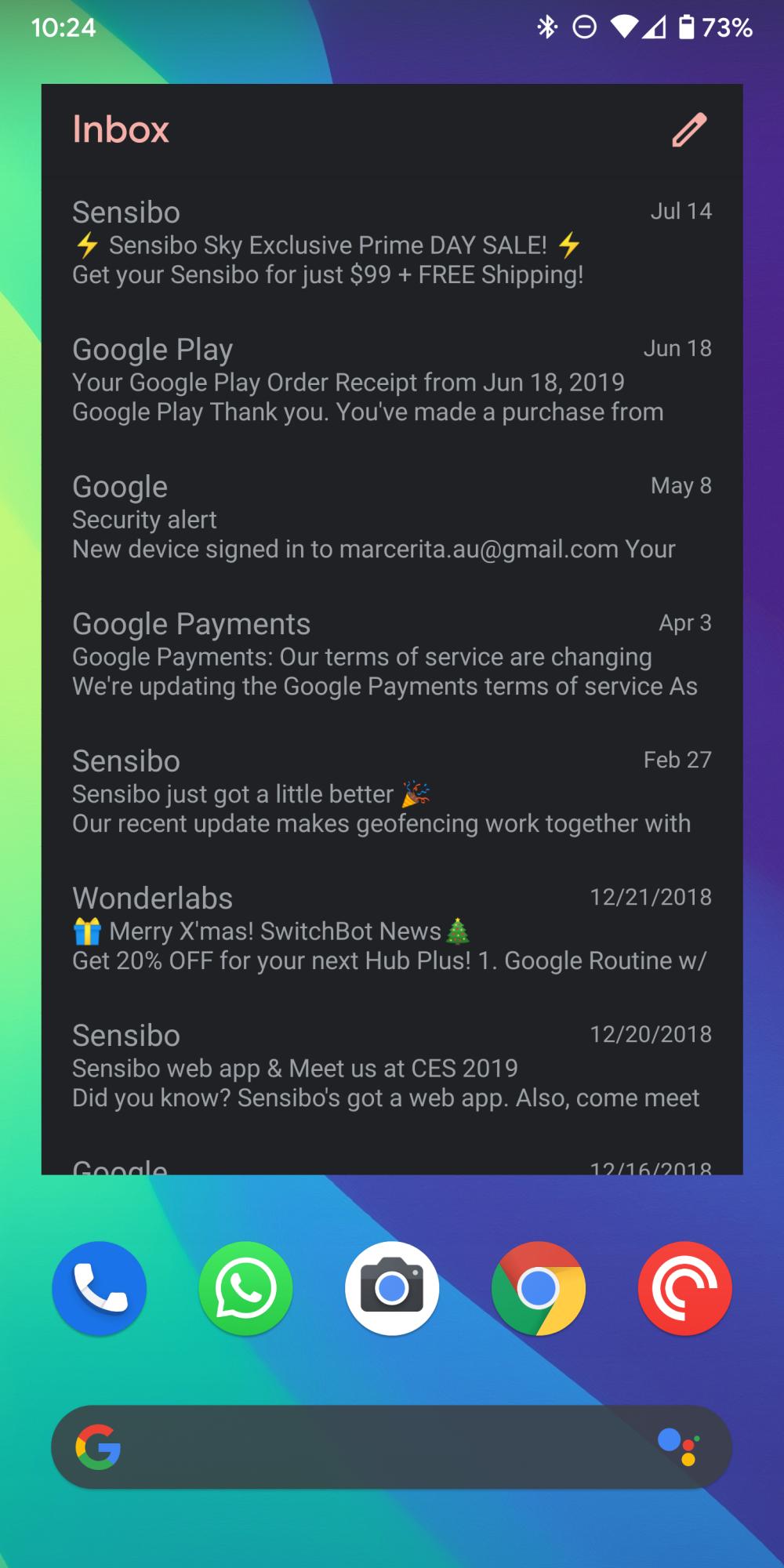784x1568 pixels.
Task: Tap the Google search bar
Action: [x=376, y=1447]
